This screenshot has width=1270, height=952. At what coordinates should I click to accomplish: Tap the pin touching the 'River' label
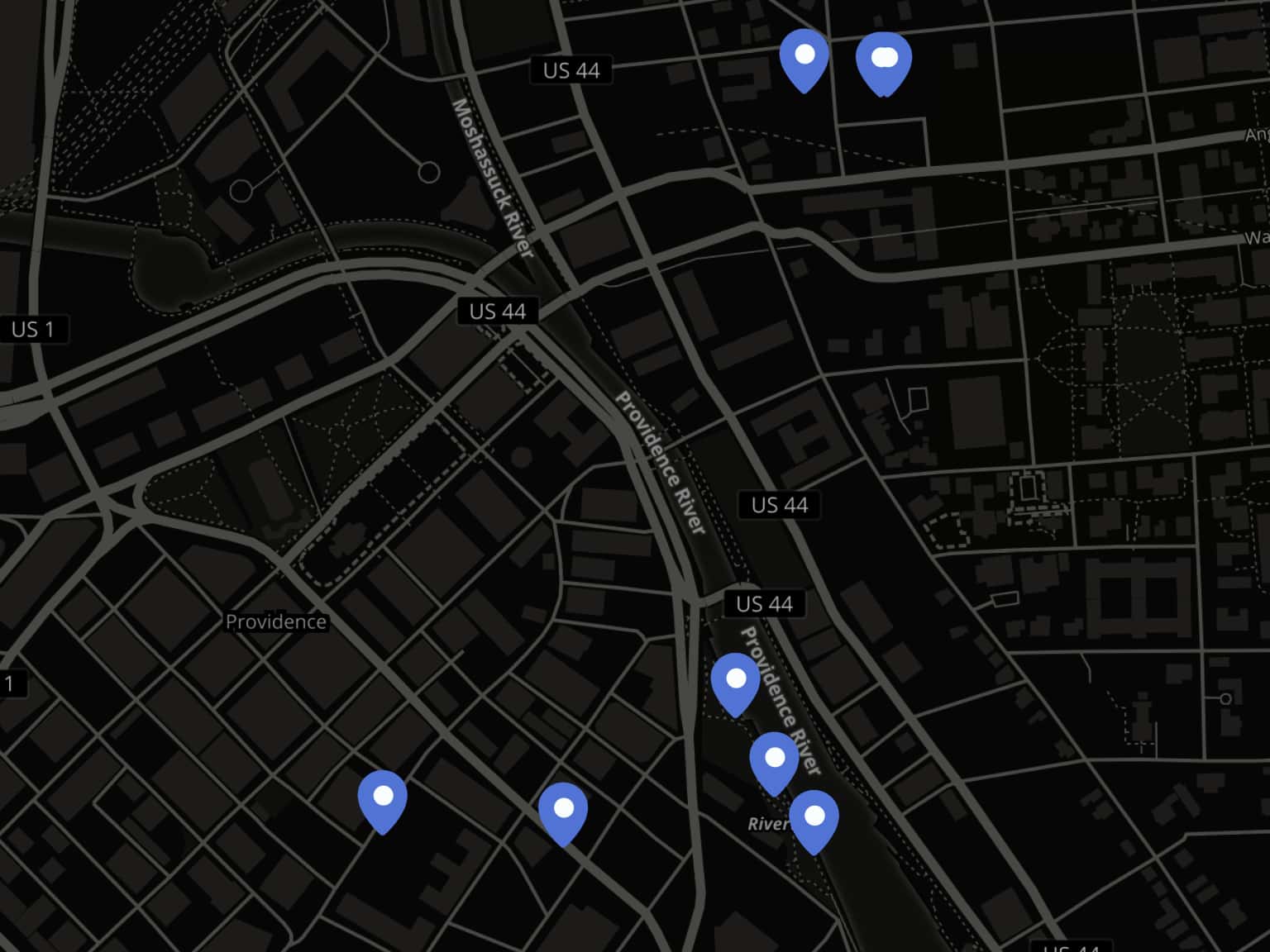pos(814,821)
